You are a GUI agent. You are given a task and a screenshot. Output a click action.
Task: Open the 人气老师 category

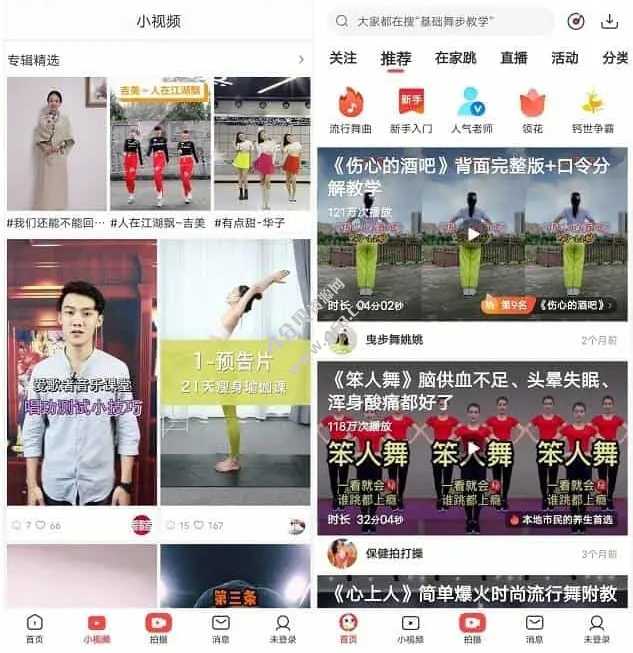point(471,110)
